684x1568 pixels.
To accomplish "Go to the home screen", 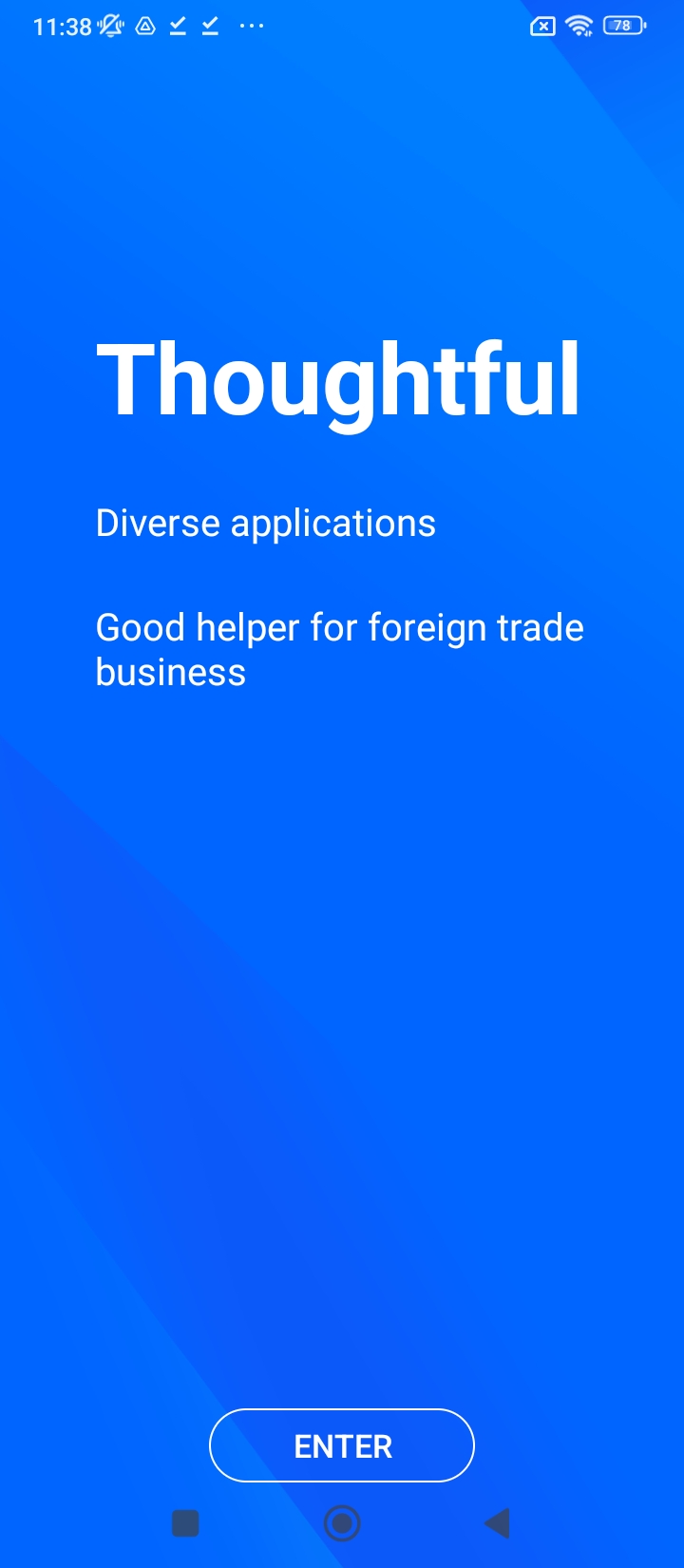I will [342, 1523].
